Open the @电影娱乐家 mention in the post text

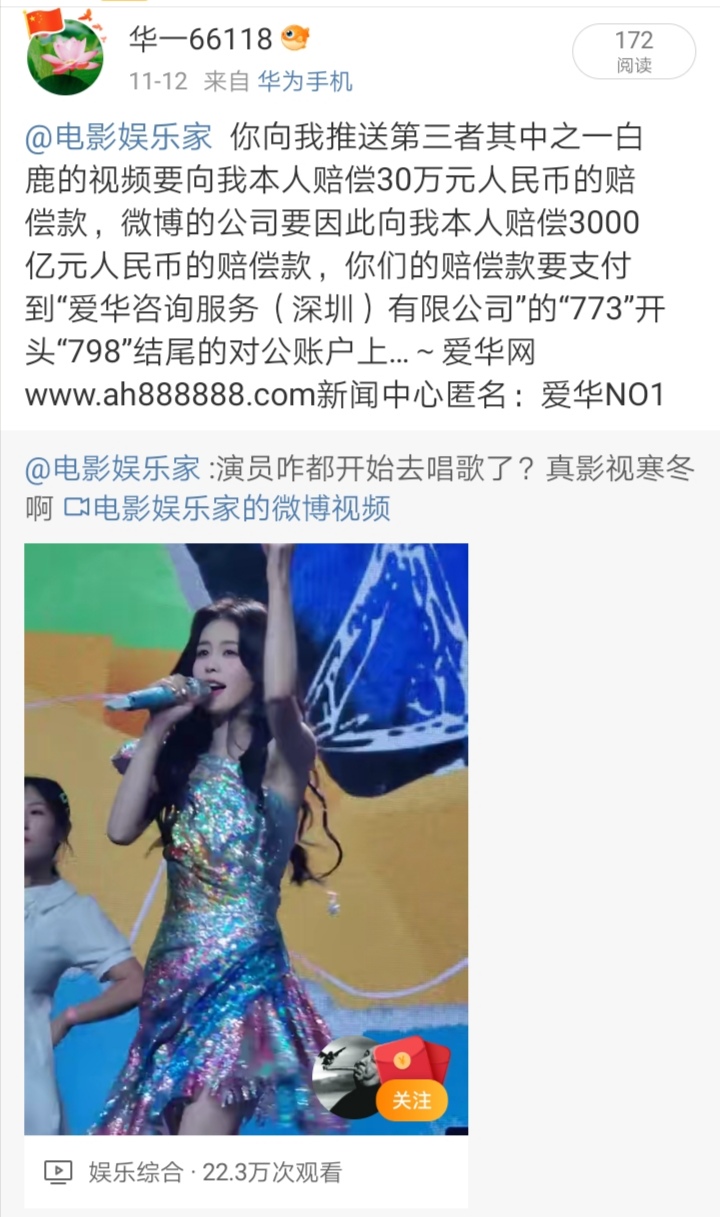[x=118, y=137]
